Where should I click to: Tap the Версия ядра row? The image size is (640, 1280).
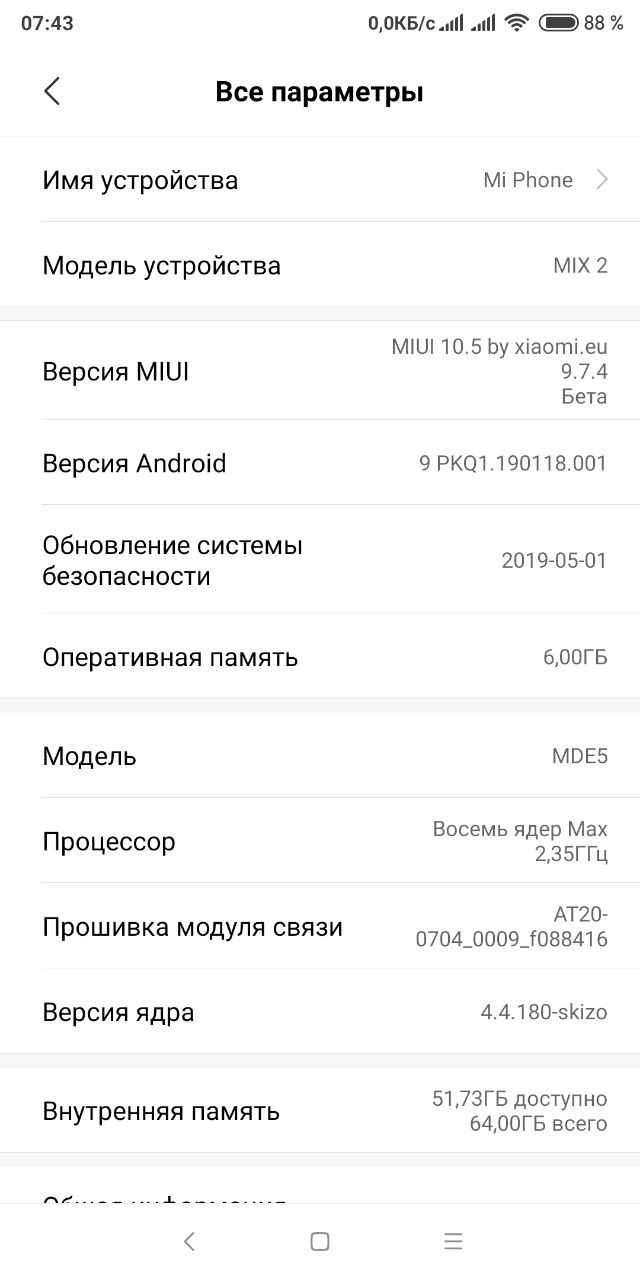click(x=320, y=1012)
